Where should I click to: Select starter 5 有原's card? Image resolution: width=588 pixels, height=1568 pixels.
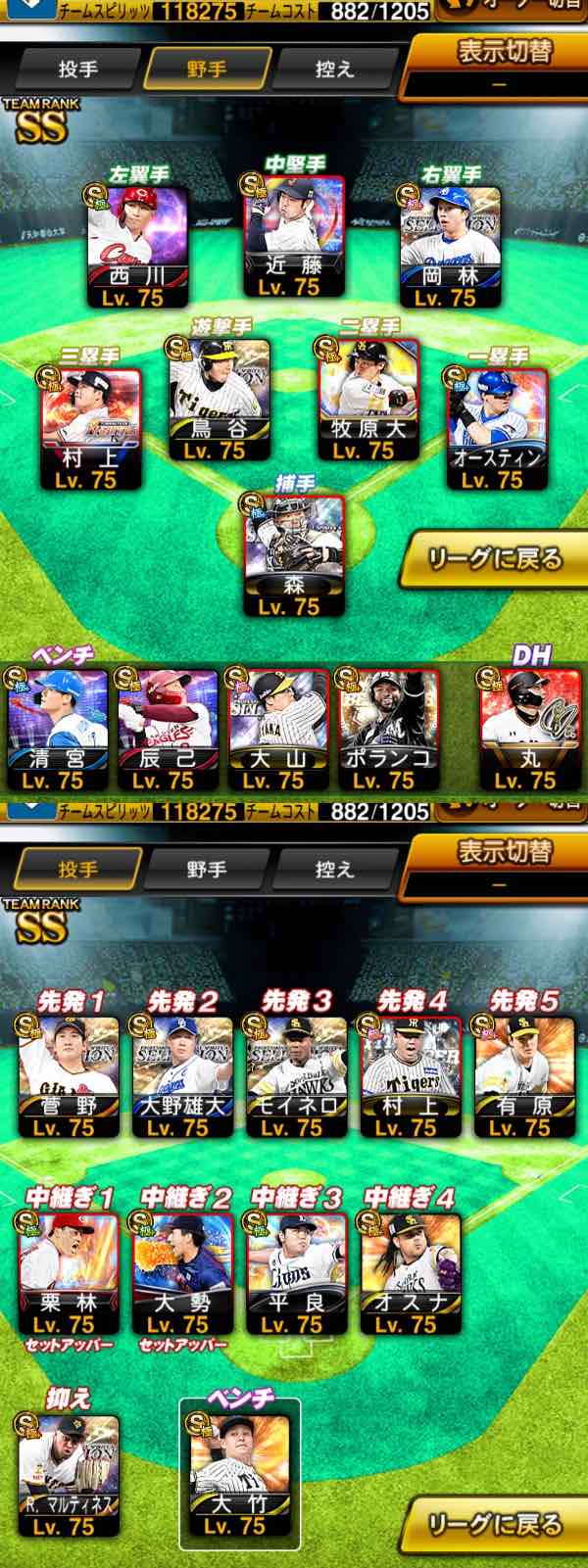coord(524,1077)
